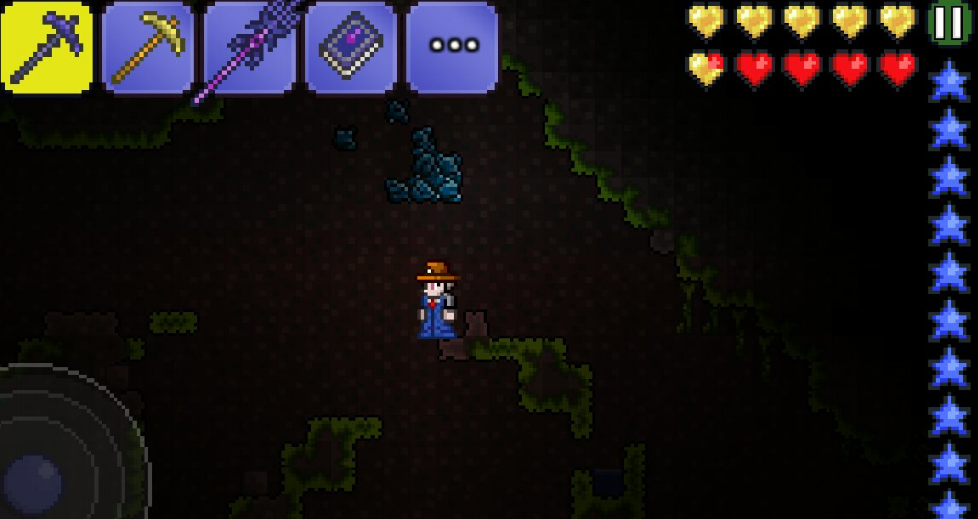
Task: Pause the game
Action: coord(949,22)
